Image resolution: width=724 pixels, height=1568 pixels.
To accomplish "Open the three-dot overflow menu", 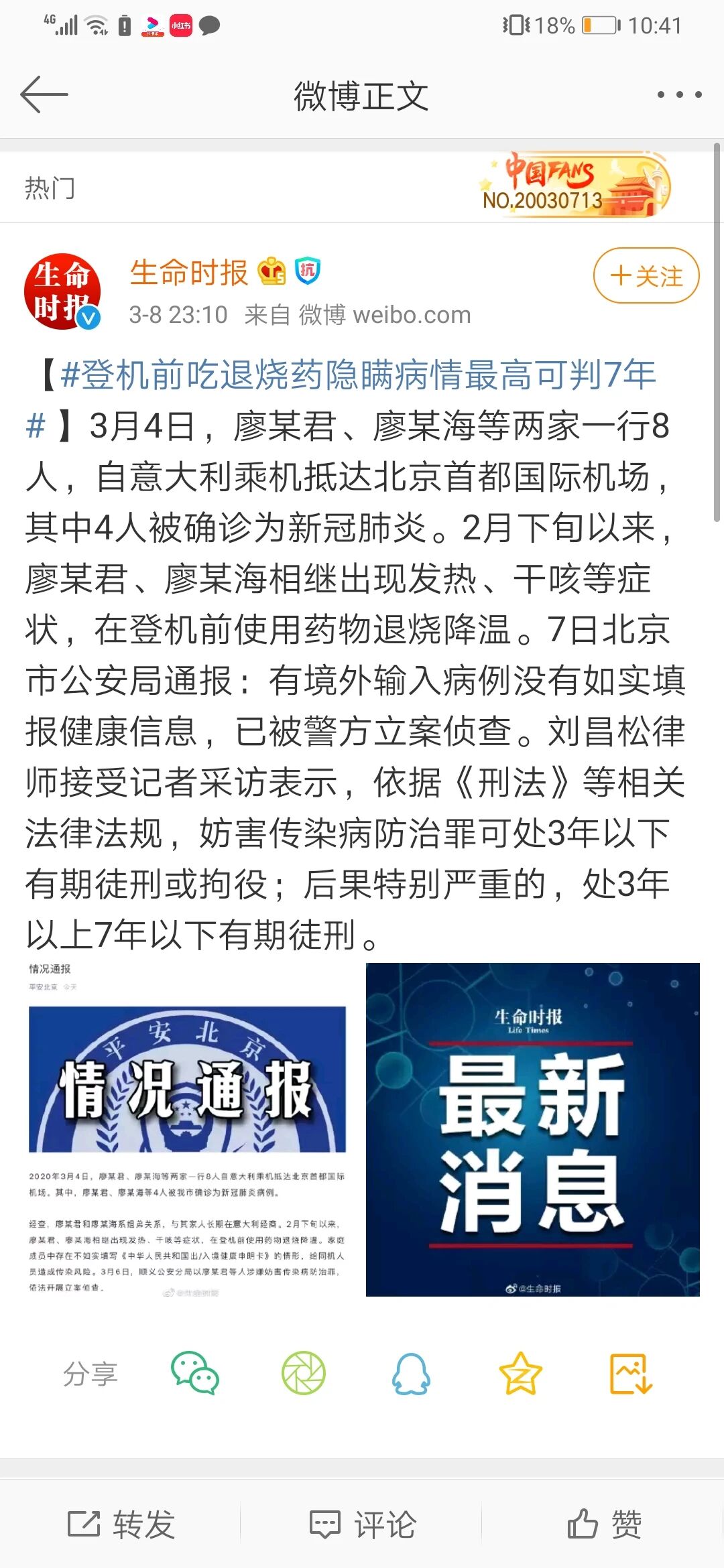I will point(679,94).
